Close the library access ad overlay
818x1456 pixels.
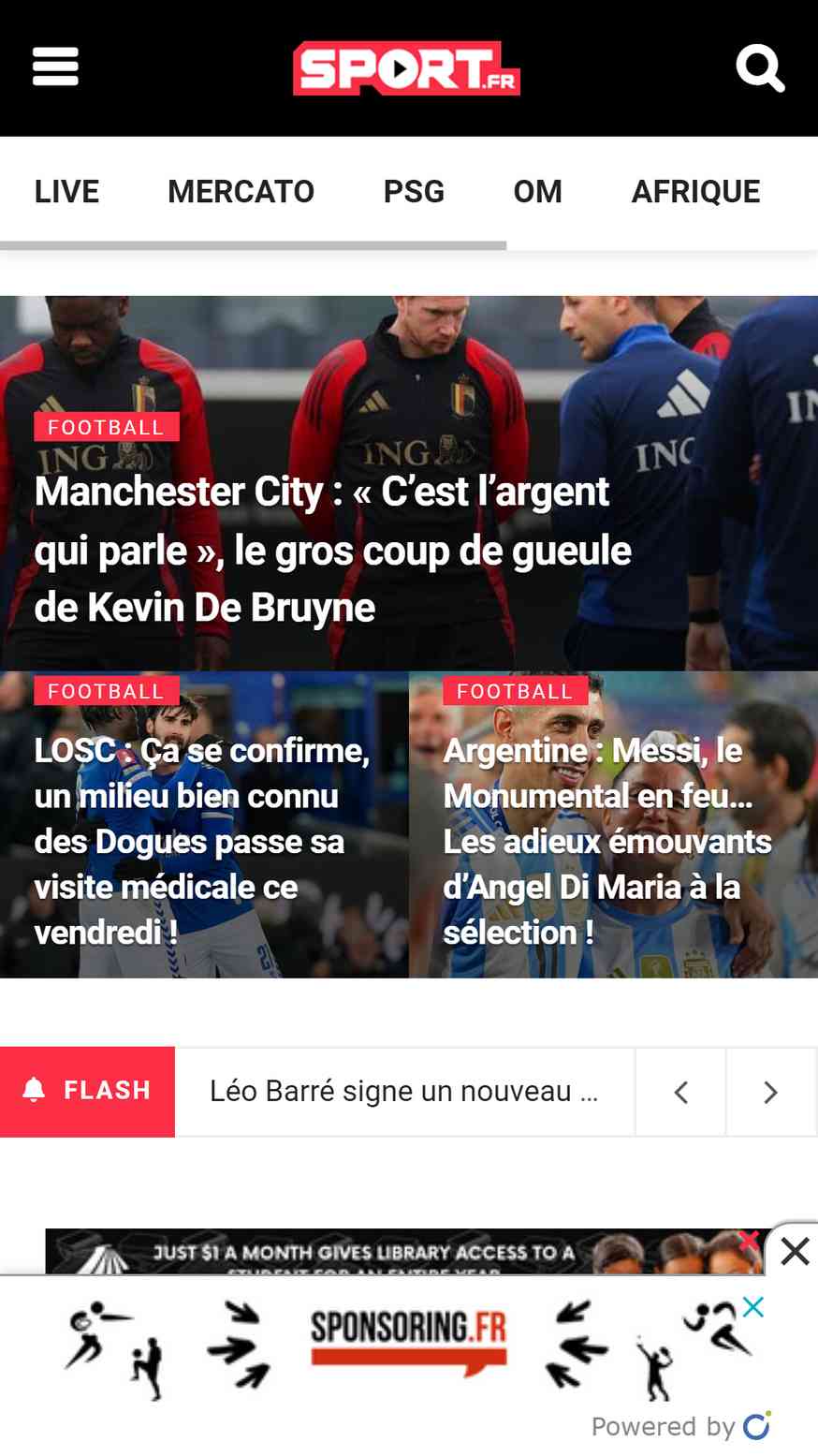794,1251
